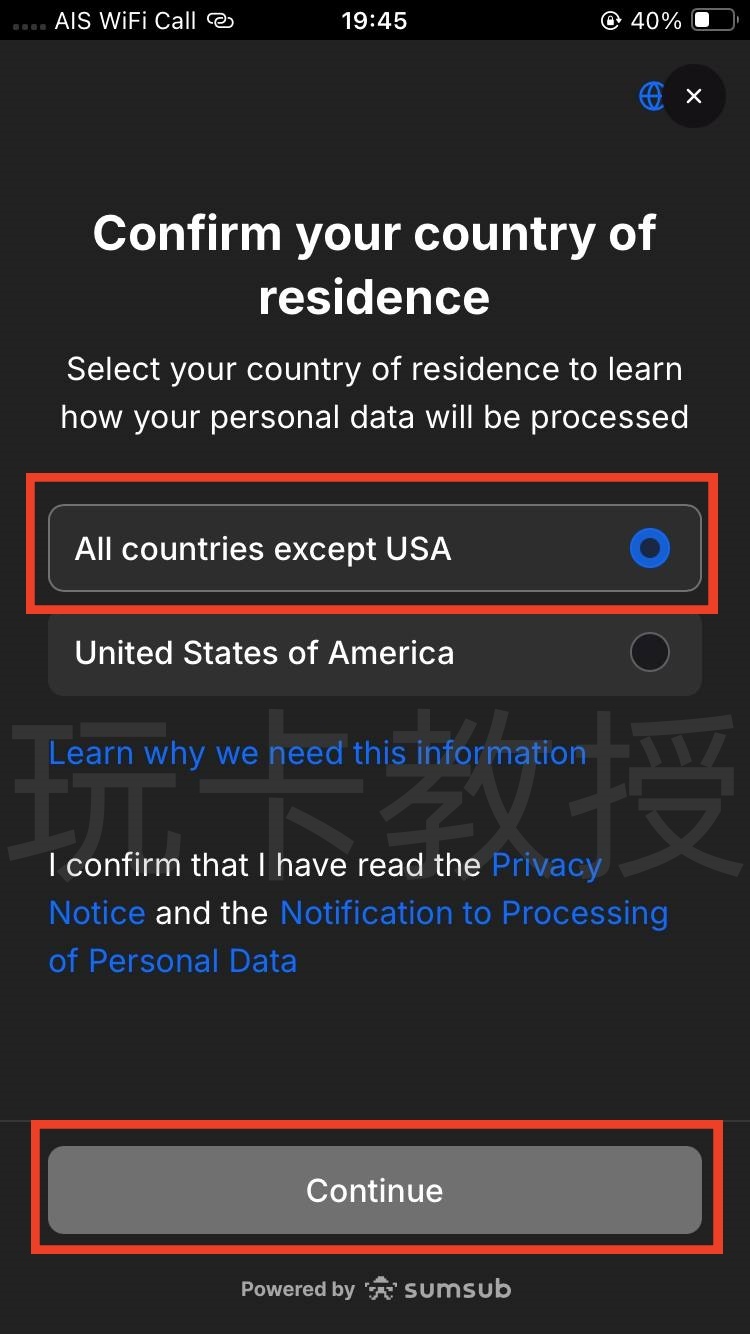Open Learn why we need this information
Screen dimensions: 750x1334
317,753
